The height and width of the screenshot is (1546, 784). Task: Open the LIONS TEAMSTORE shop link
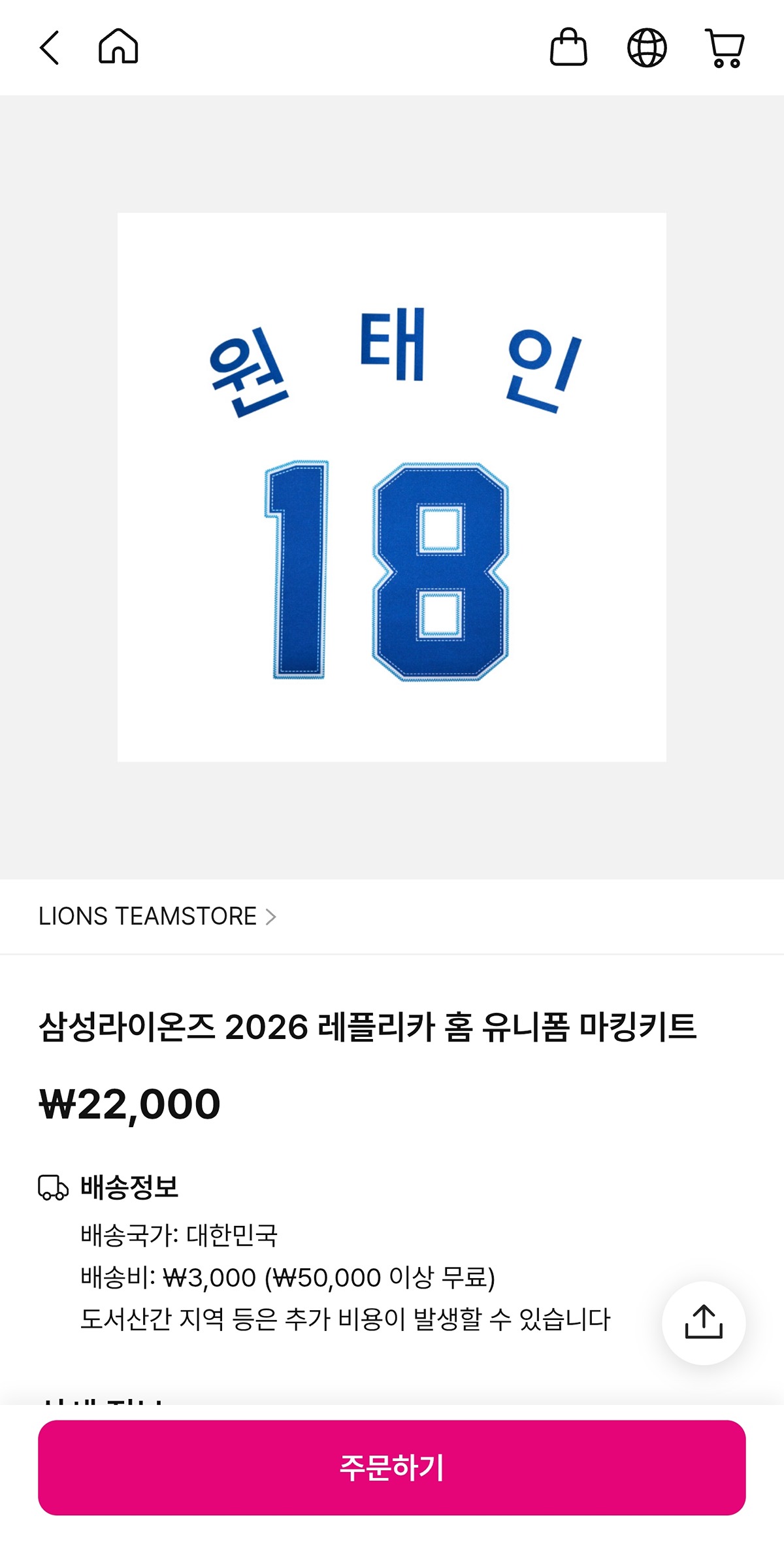pos(157,916)
